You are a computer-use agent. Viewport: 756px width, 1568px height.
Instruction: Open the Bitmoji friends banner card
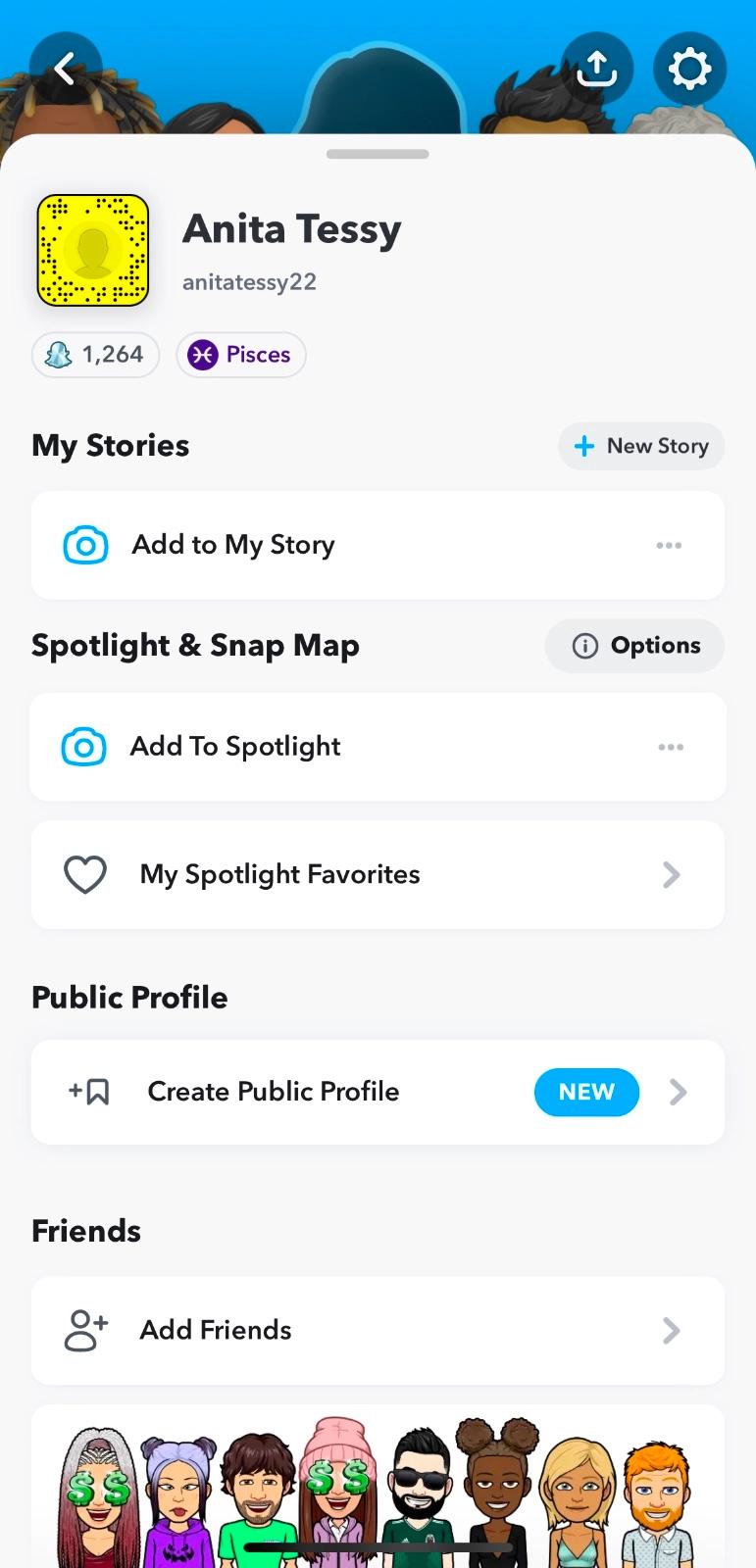click(378, 1487)
